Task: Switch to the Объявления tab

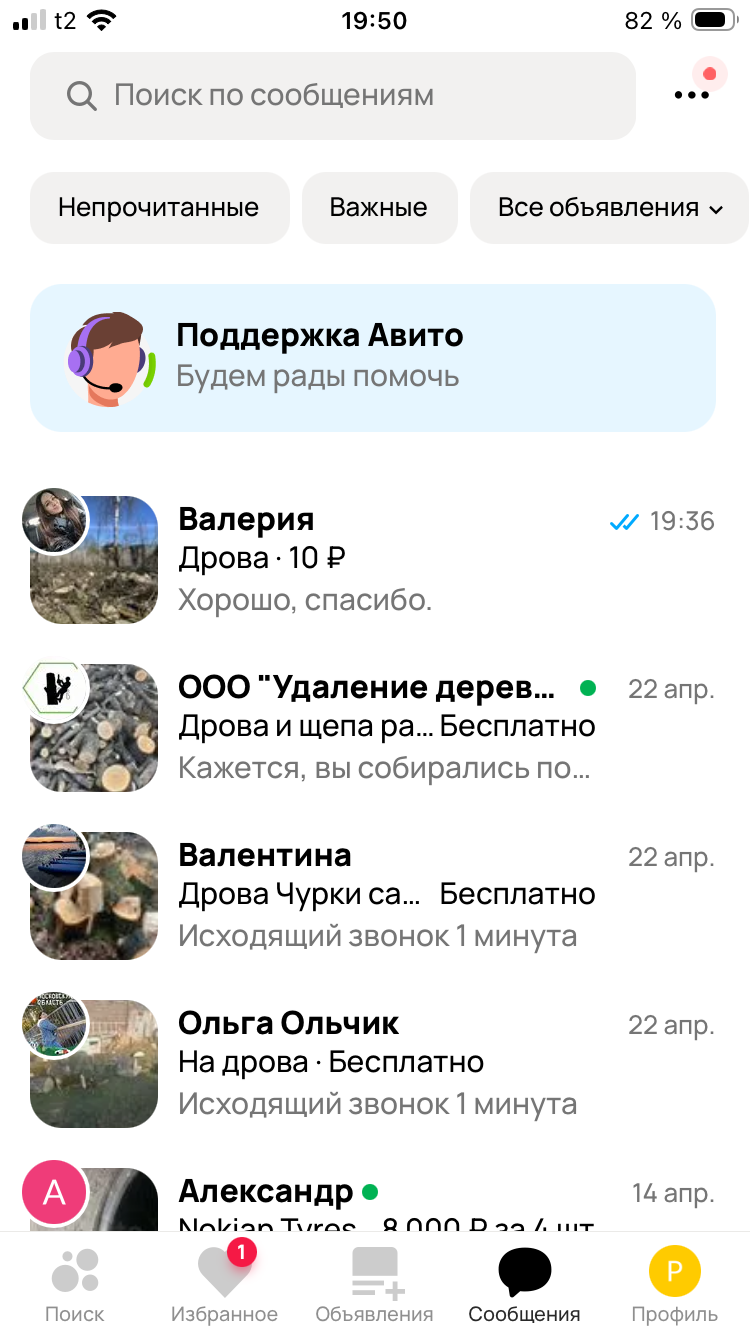Action: coord(374,1284)
